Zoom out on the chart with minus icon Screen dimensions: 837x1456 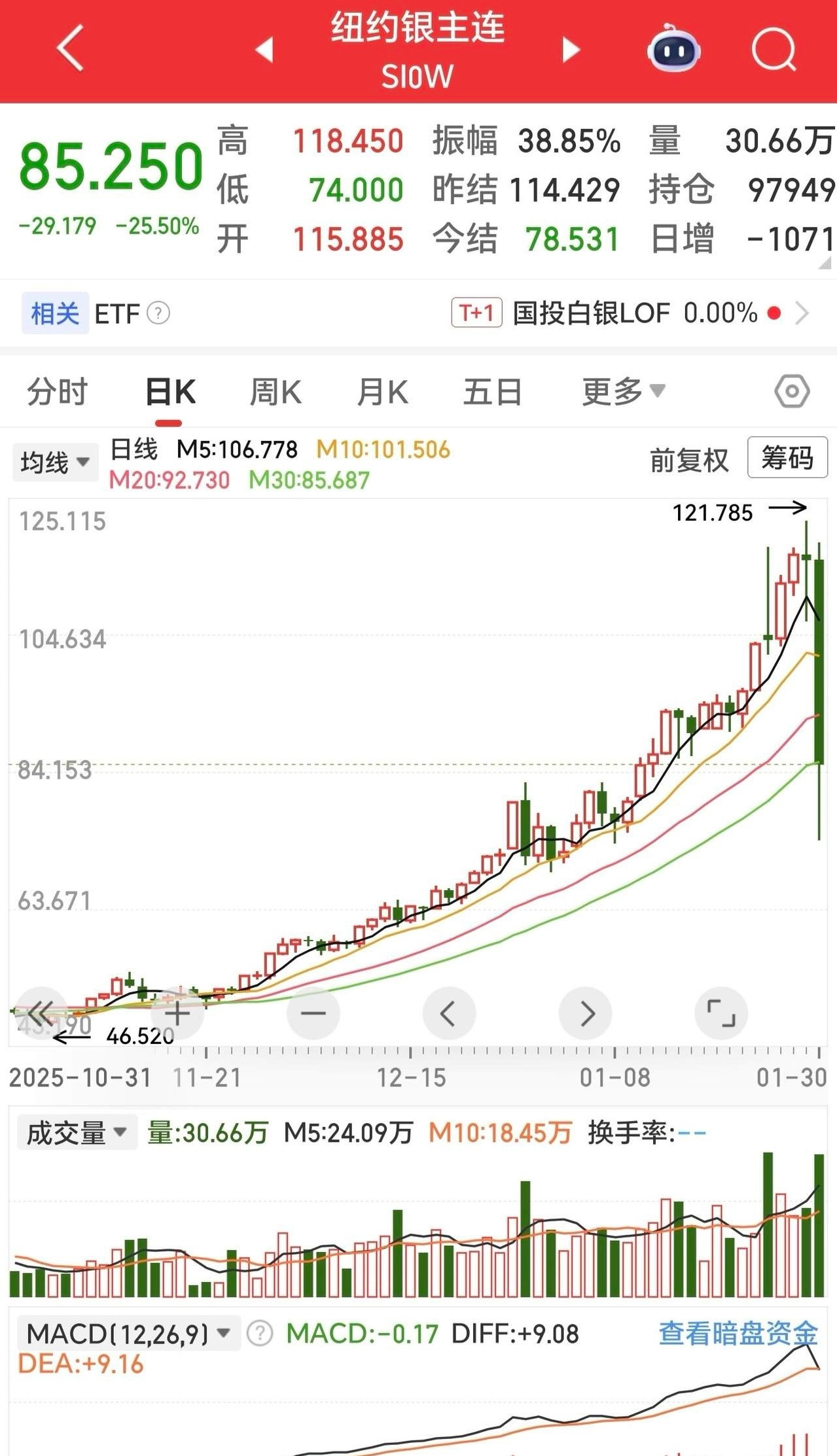tap(313, 1013)
